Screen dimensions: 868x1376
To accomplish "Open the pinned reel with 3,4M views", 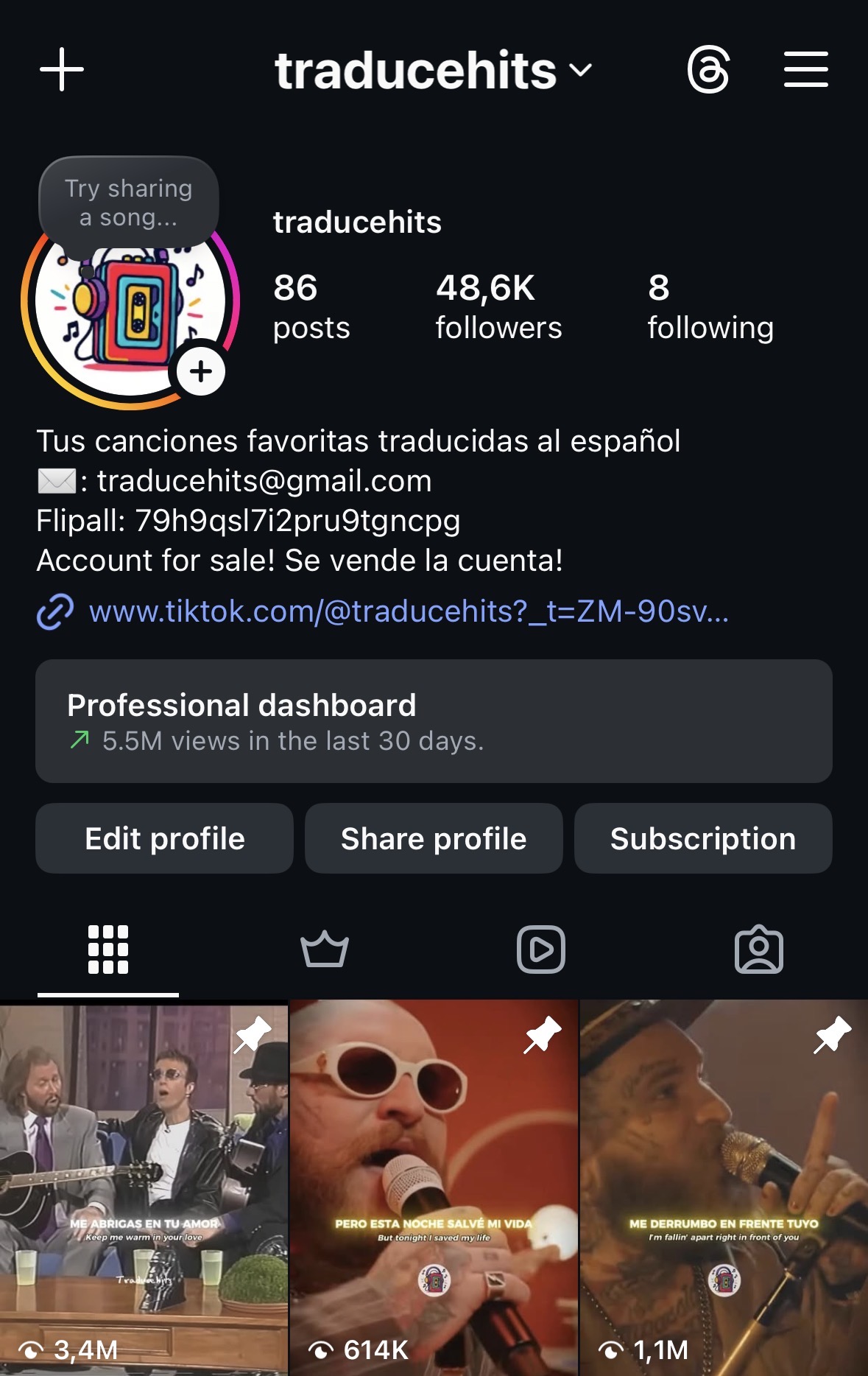I will [144, 1186].
